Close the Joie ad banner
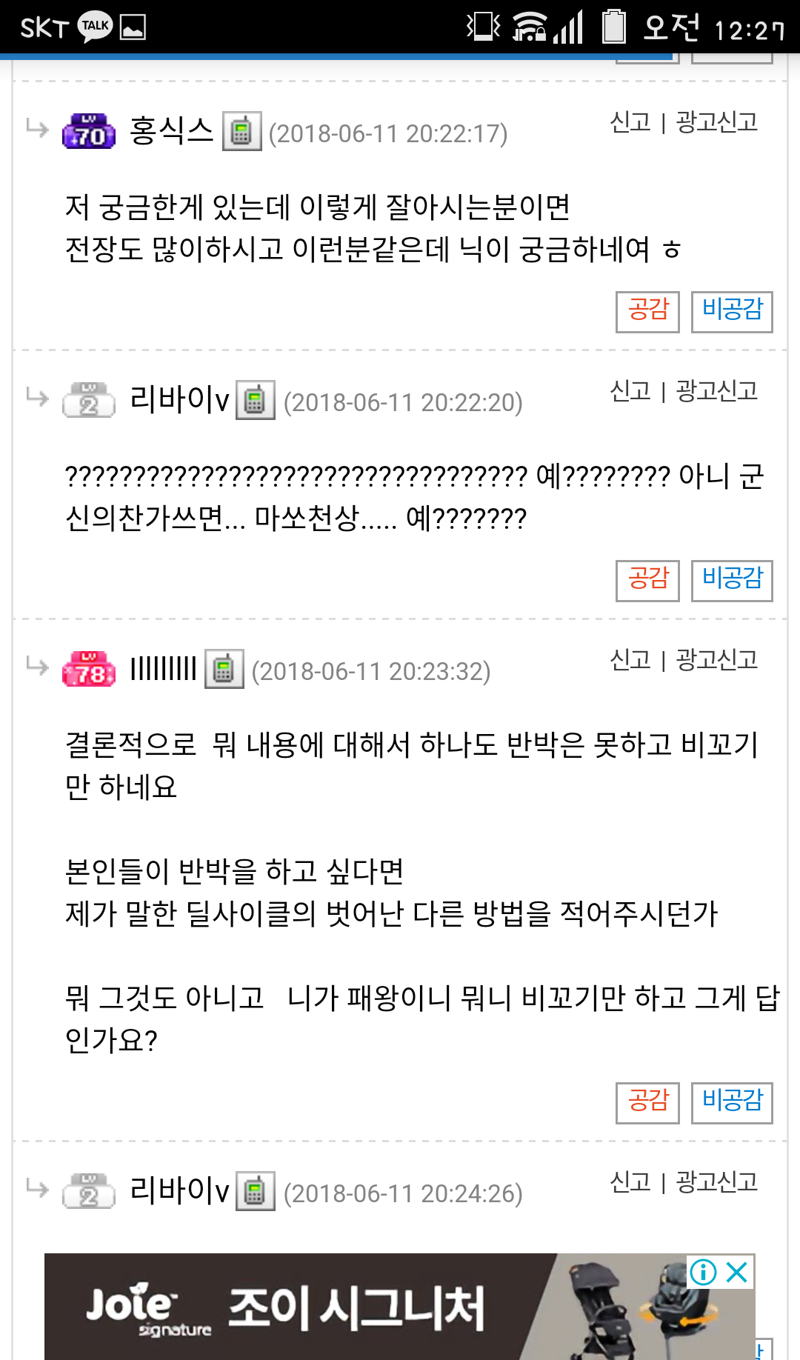The image size is (800, 1360). 737,1272
